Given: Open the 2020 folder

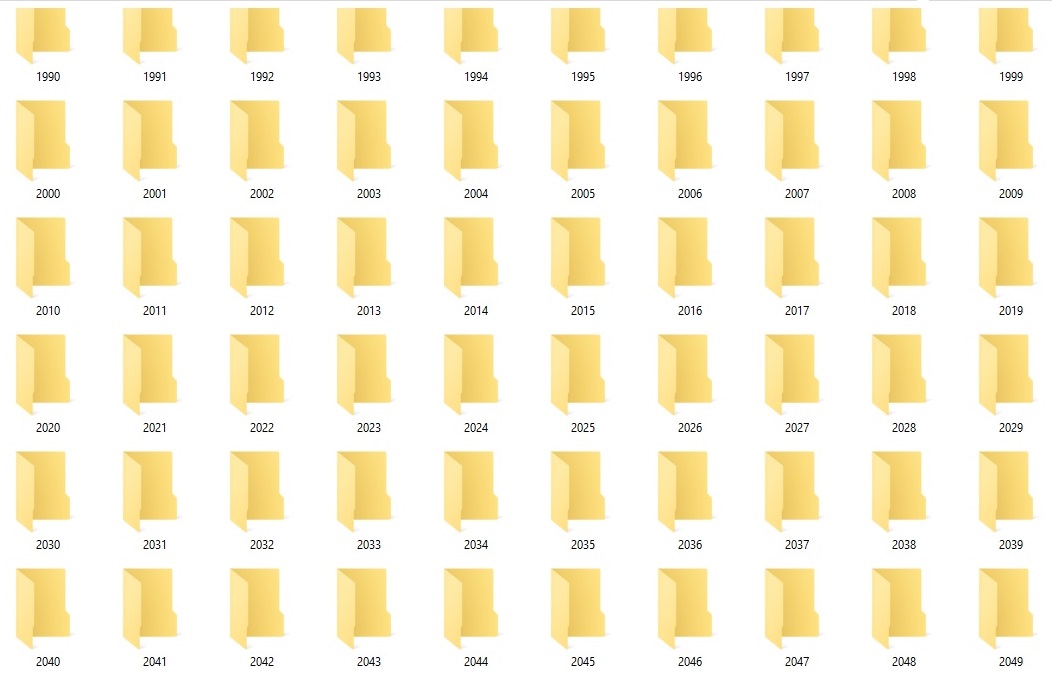Looking at the screenshot, I should click(44, 374).
